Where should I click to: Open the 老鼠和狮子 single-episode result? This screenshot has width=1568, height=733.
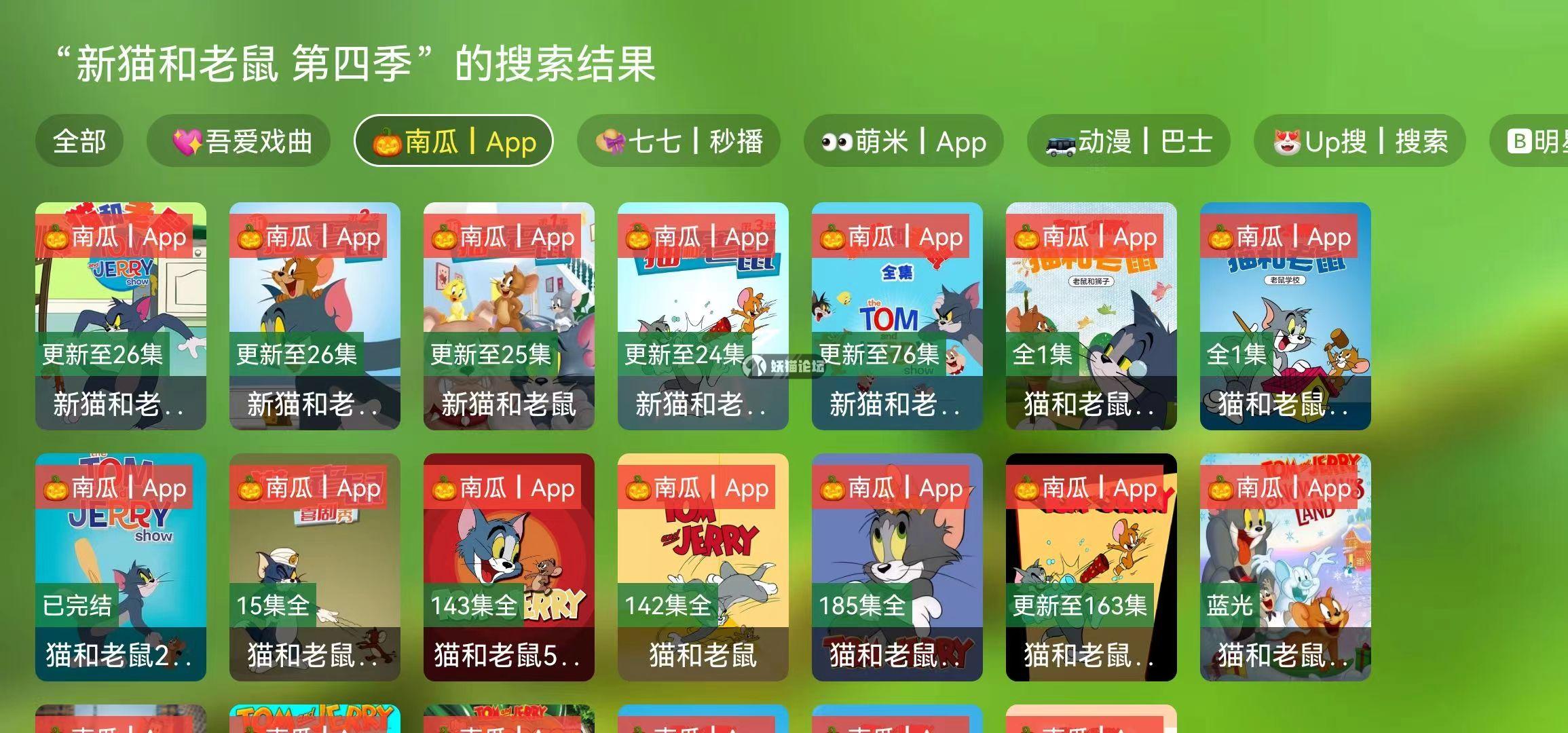click(x=1091, y=316)
